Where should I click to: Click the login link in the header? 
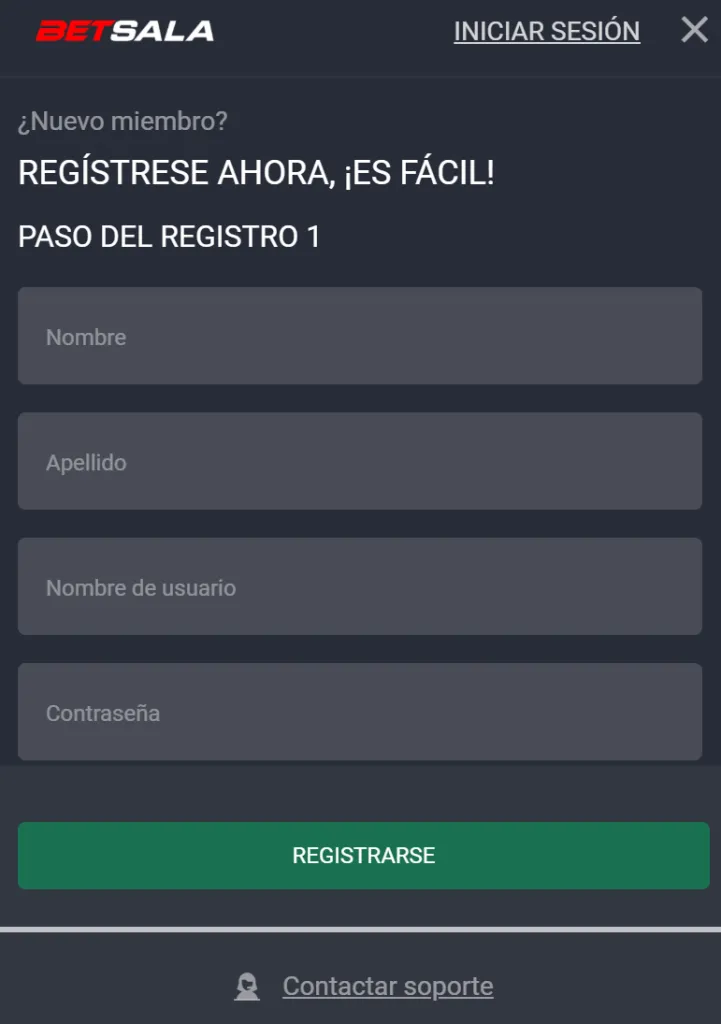(x=546, y=31)
